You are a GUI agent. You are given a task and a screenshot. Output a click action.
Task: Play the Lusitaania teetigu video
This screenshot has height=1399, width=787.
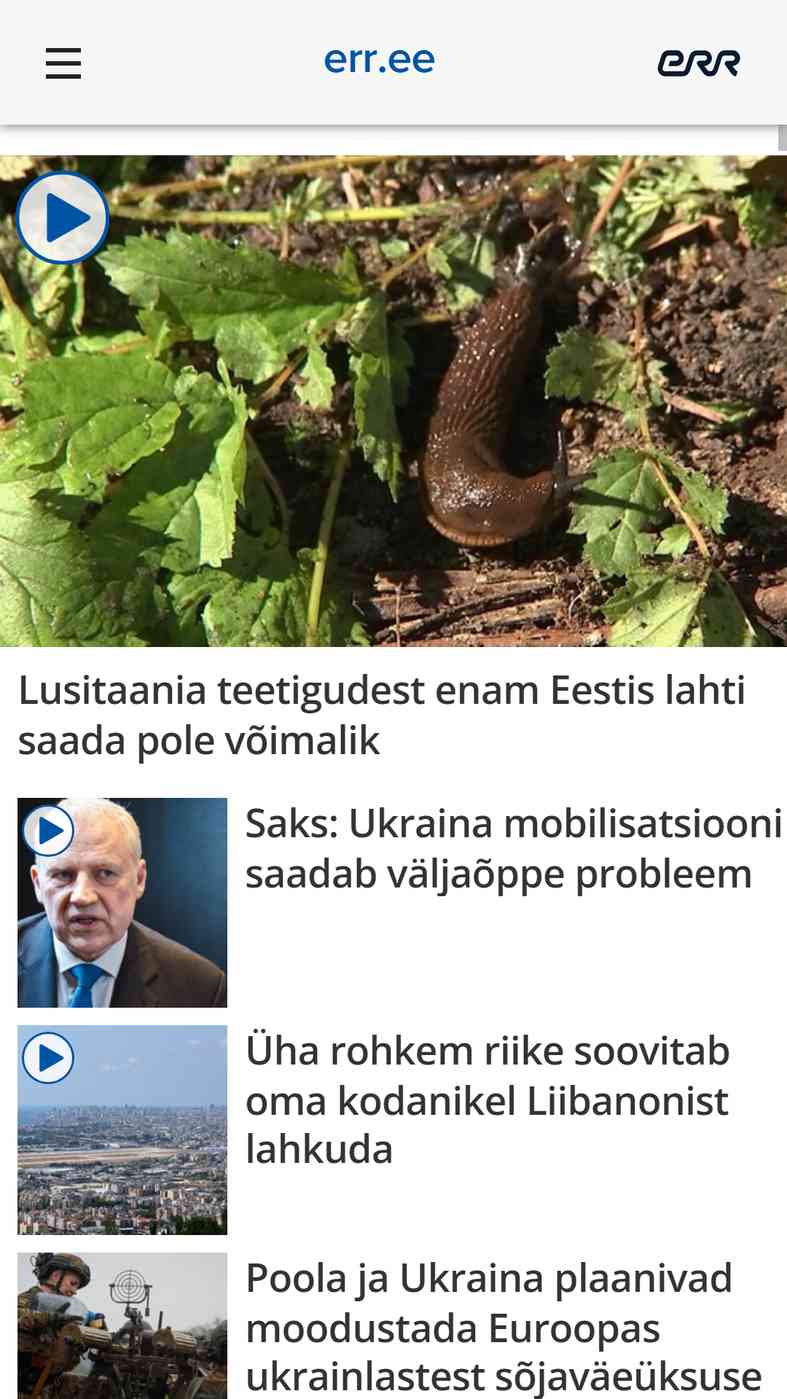point(62,217)
